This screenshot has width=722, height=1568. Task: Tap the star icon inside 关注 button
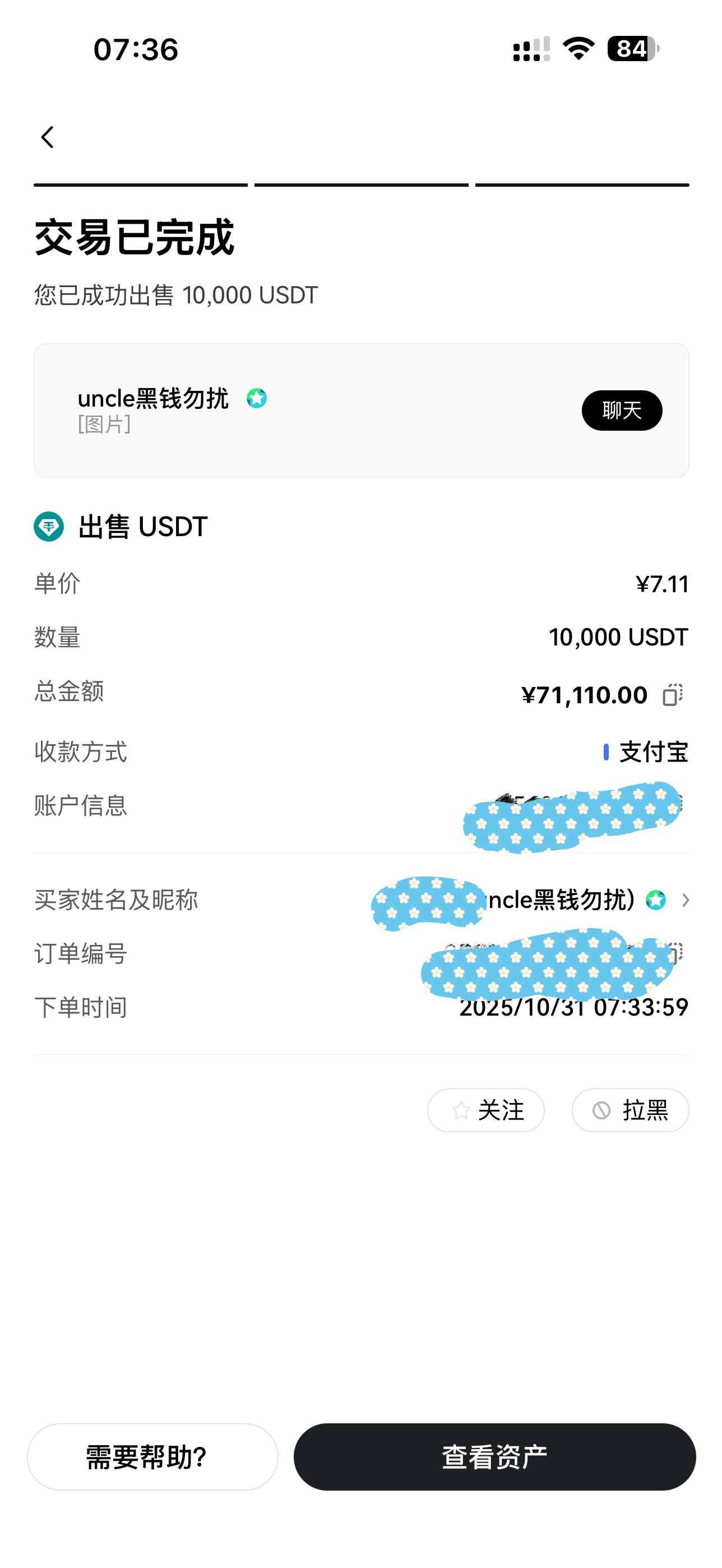[460, 1110]
